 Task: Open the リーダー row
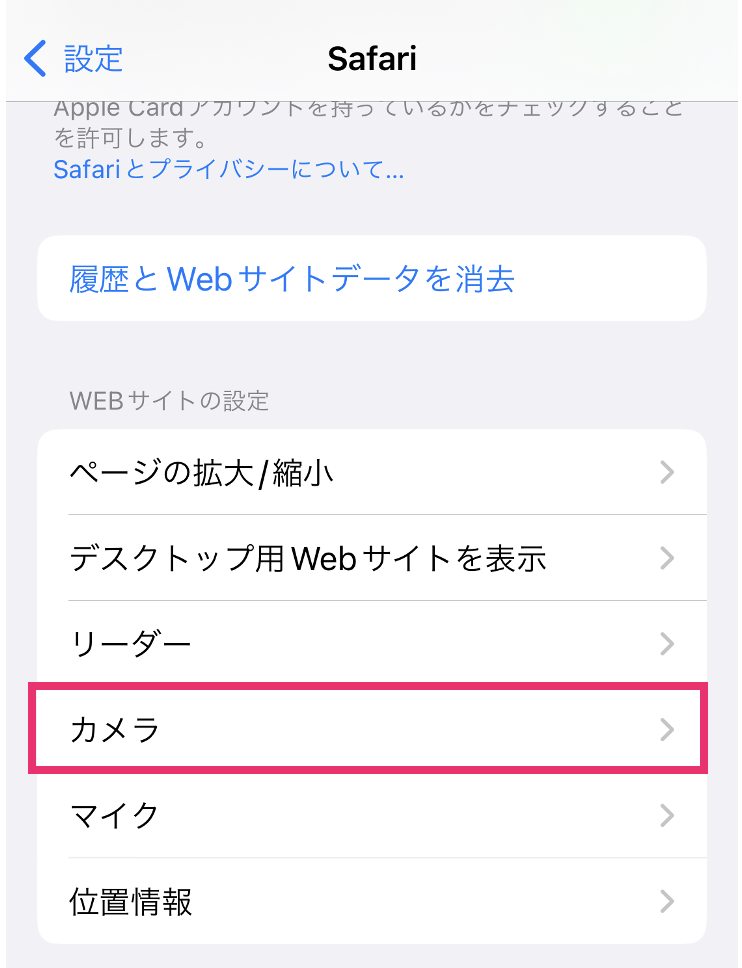371,644
